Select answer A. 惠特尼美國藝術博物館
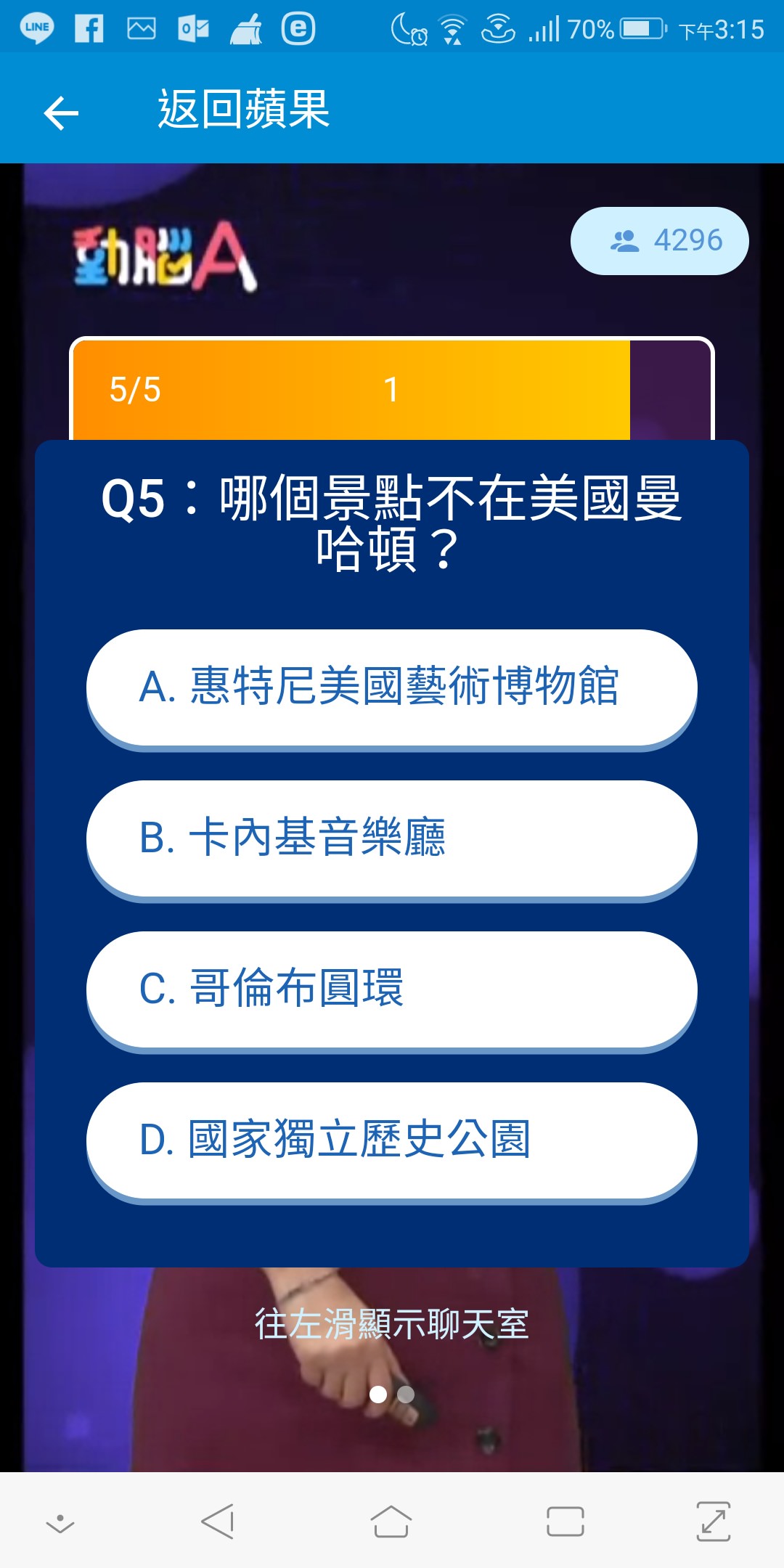Image resolution: width=784 pixels, height=1568 pixels. click(x=392, y=686)
